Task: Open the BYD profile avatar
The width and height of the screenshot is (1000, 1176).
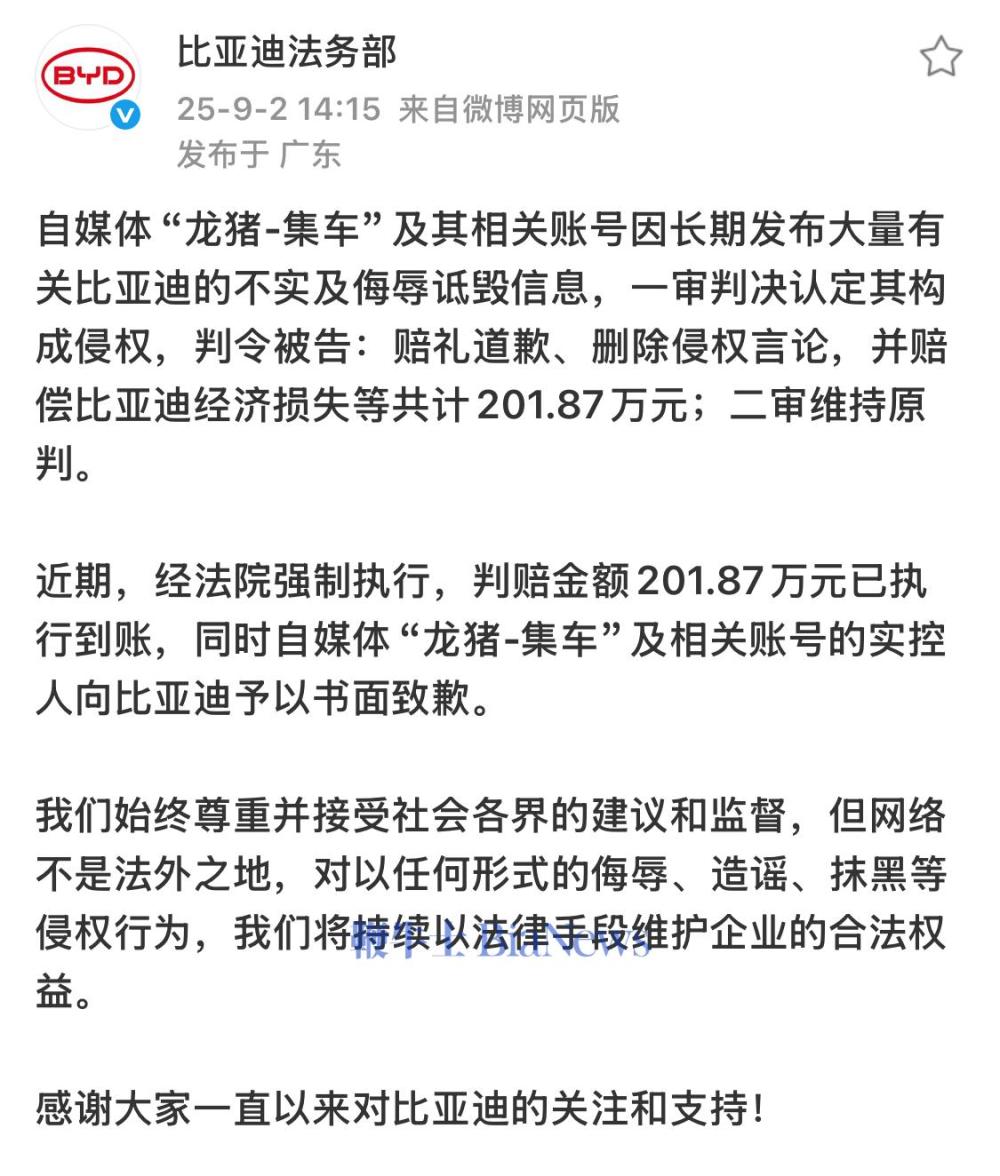Action: [87, 77]
